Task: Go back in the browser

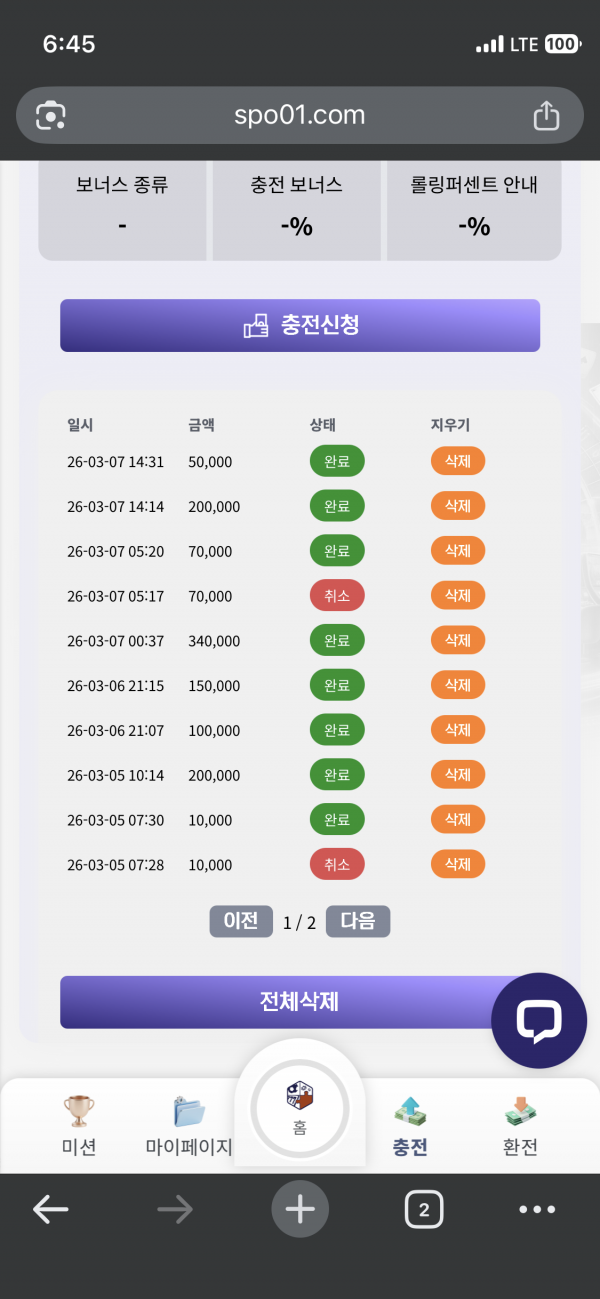Action: tap(50, 1210)
